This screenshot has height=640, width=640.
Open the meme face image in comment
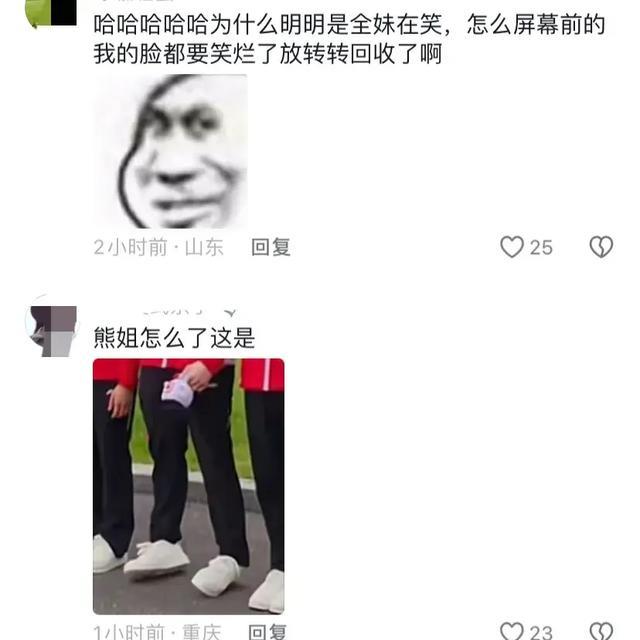170,151
